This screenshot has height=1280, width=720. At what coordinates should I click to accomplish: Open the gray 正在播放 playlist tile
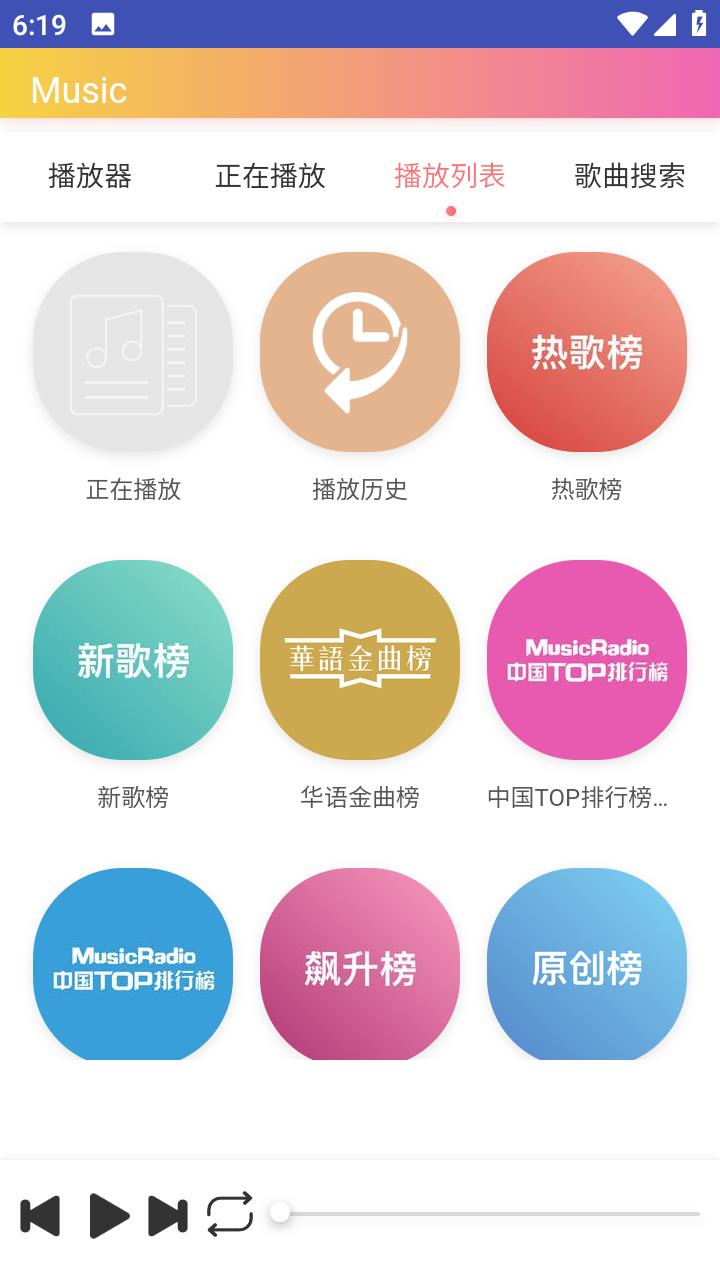[x=133, y=352]
